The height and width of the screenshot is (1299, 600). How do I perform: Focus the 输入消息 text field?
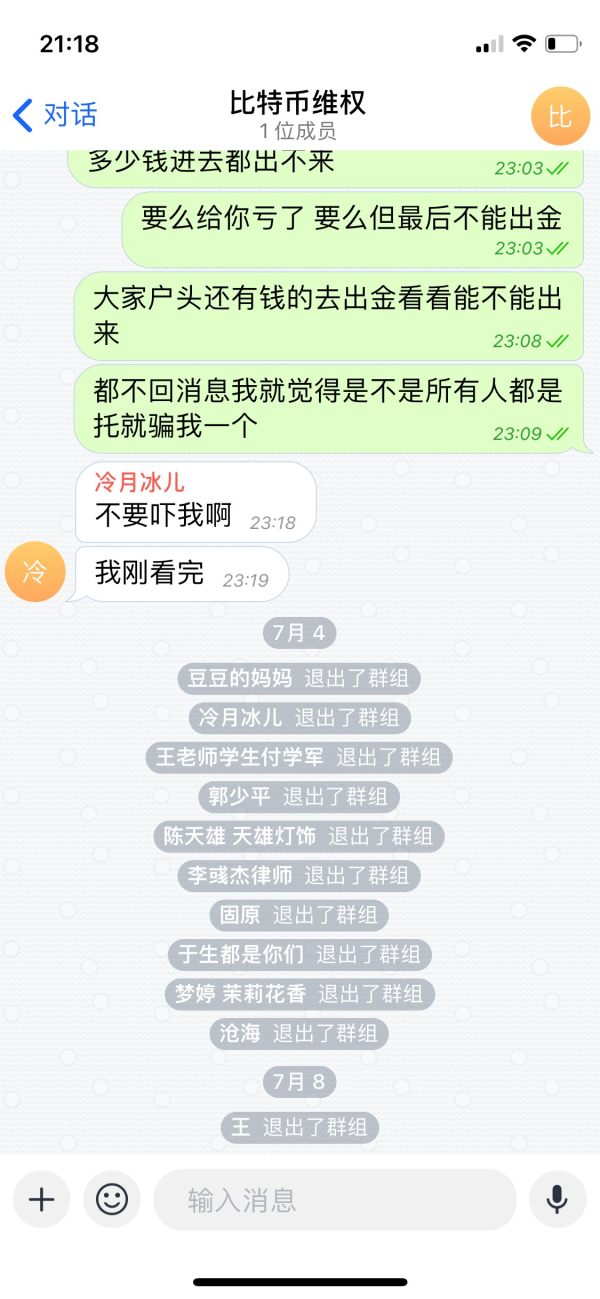pos(335,1199)
